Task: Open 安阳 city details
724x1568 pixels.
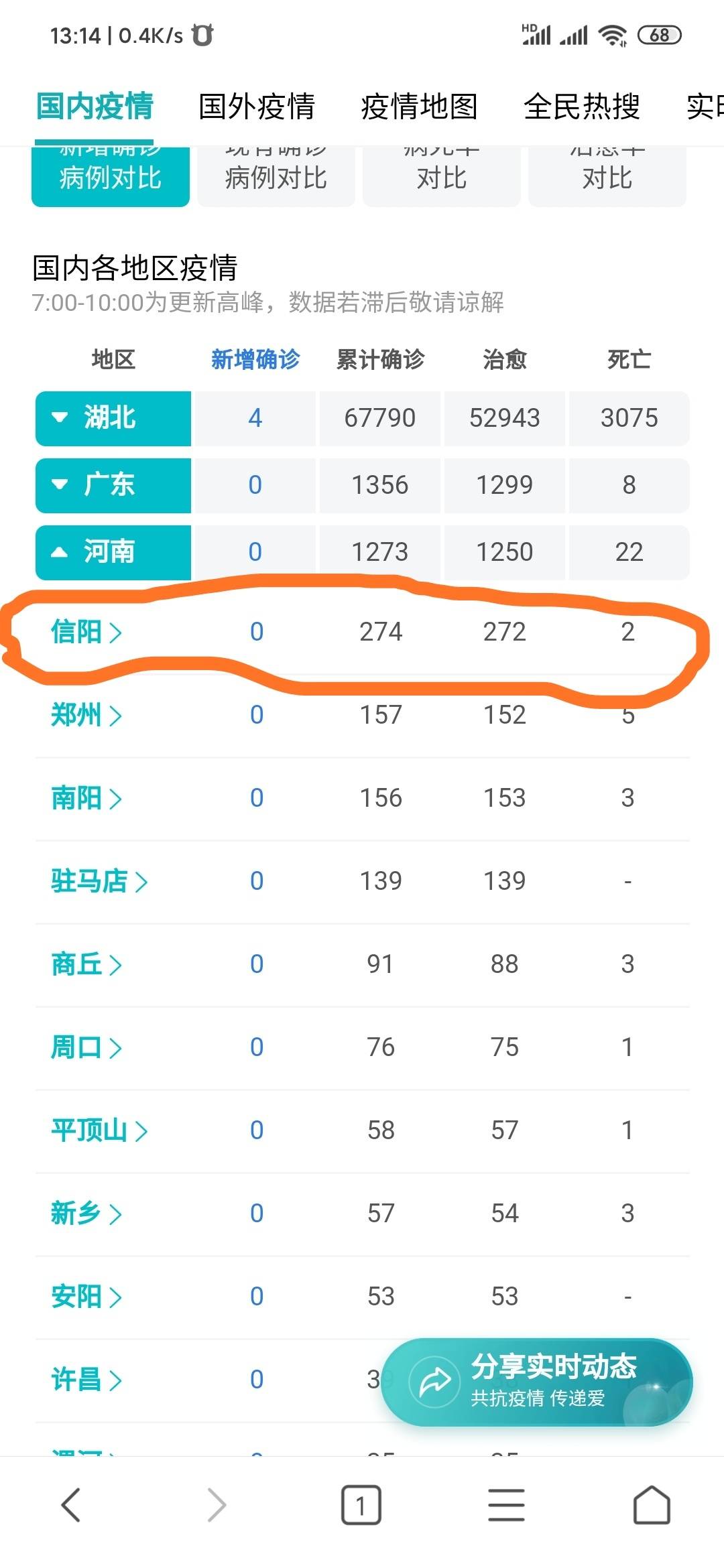Action: (x=86, y=1297)
